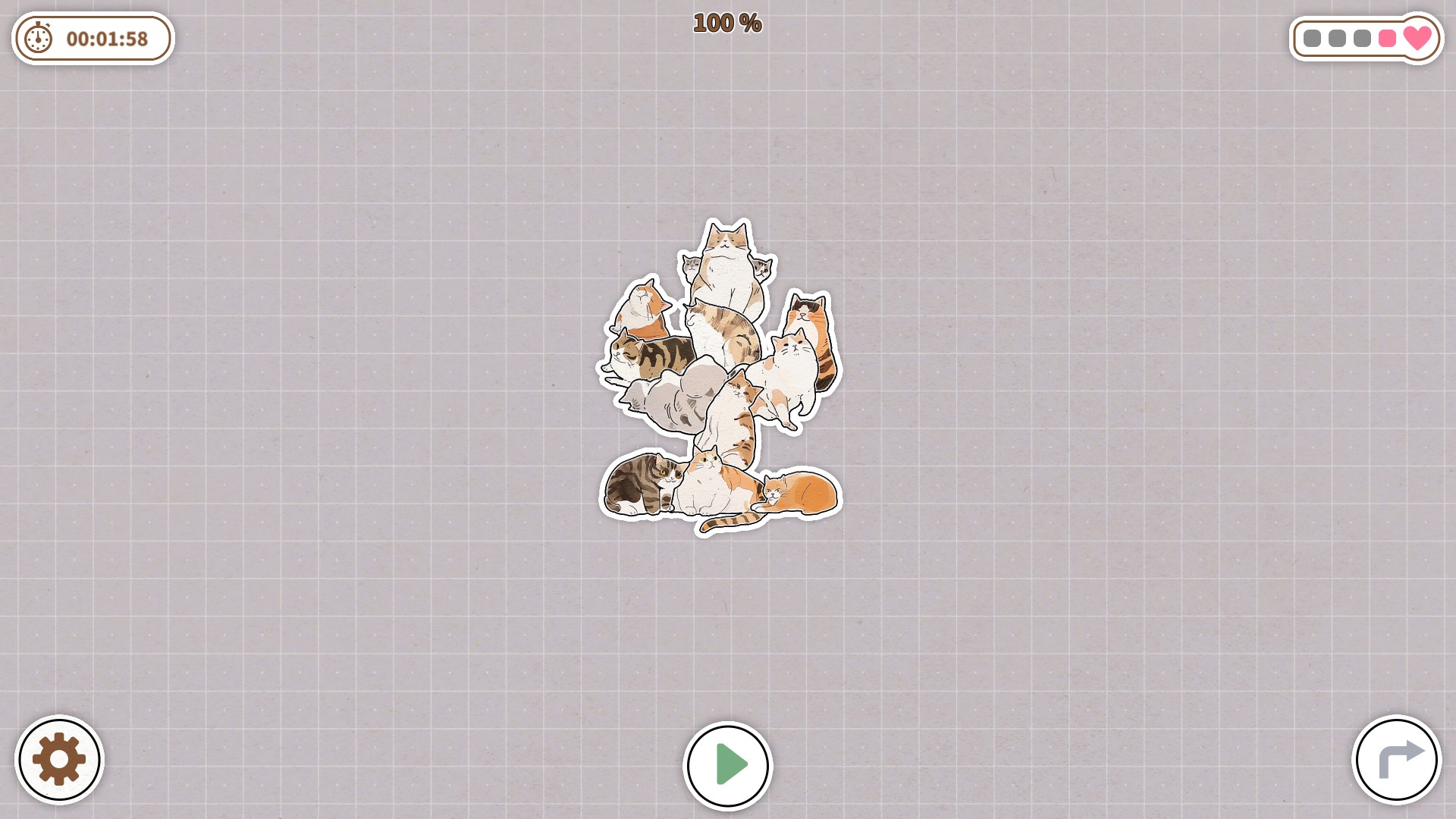This screenshot has height=819, width=1456.
Task: Tap the curved arrow skip button
Action: 1397,759
